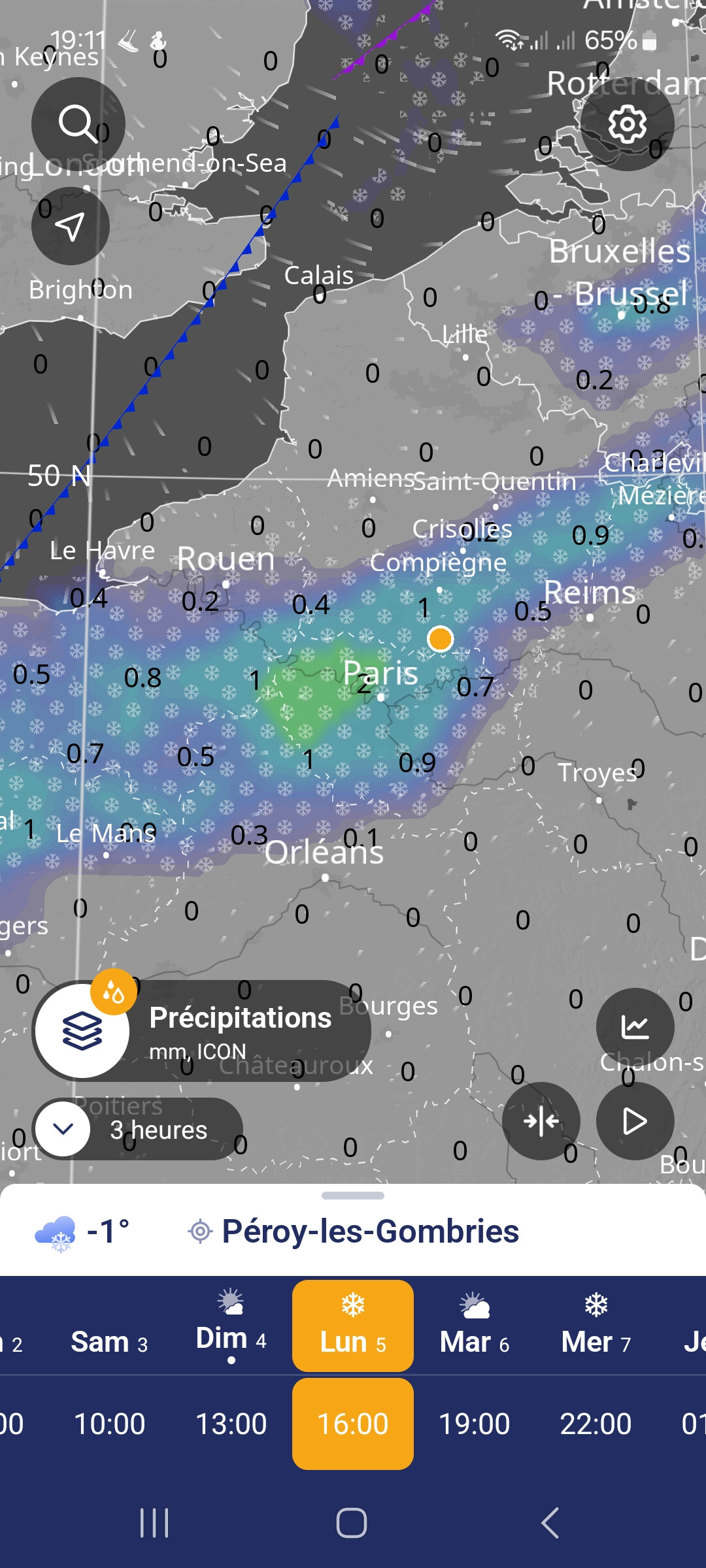Center map on my location
The image size is (706, 1568).
coord(71,226)
